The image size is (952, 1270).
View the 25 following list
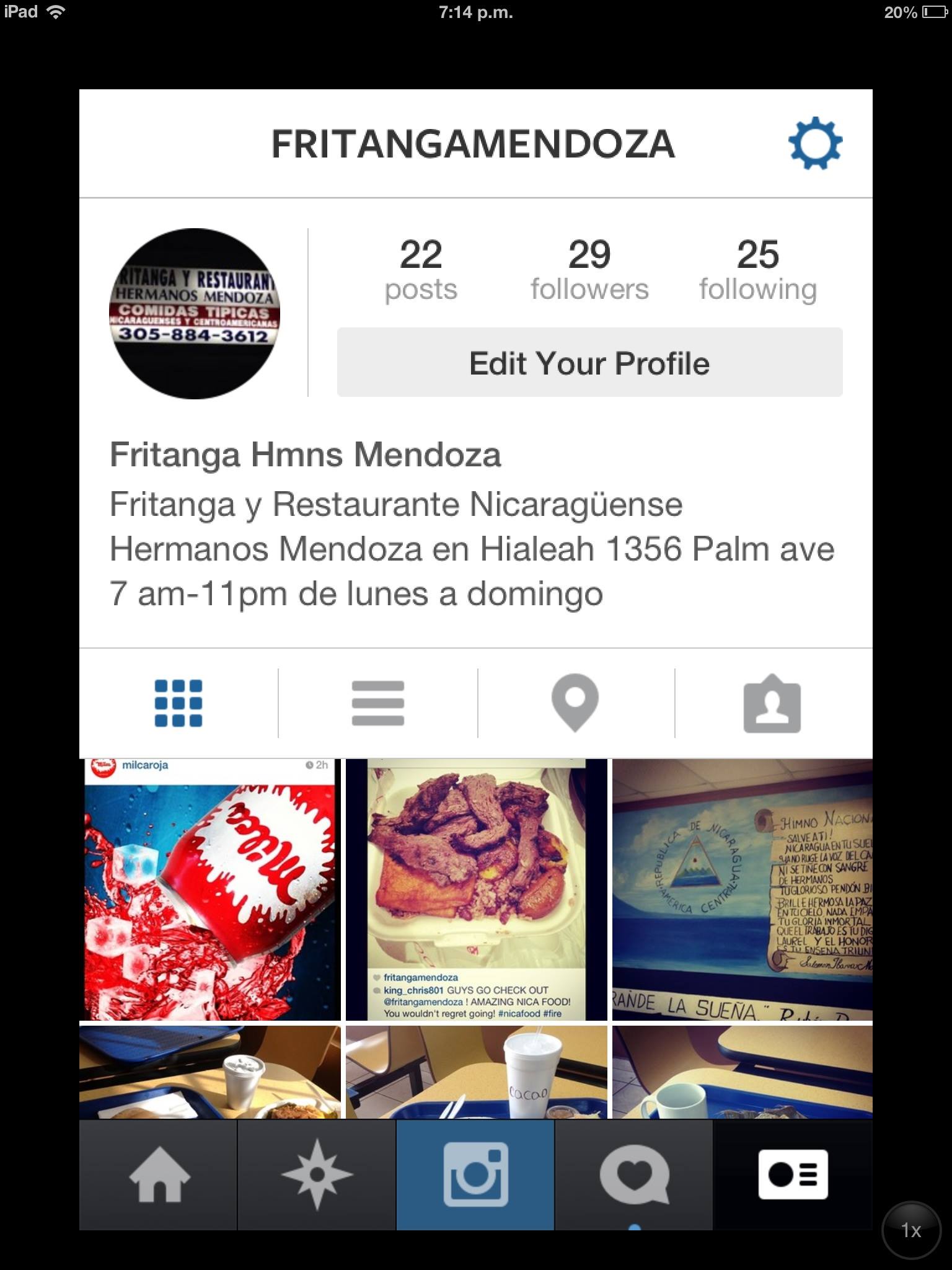click(757, 270)
